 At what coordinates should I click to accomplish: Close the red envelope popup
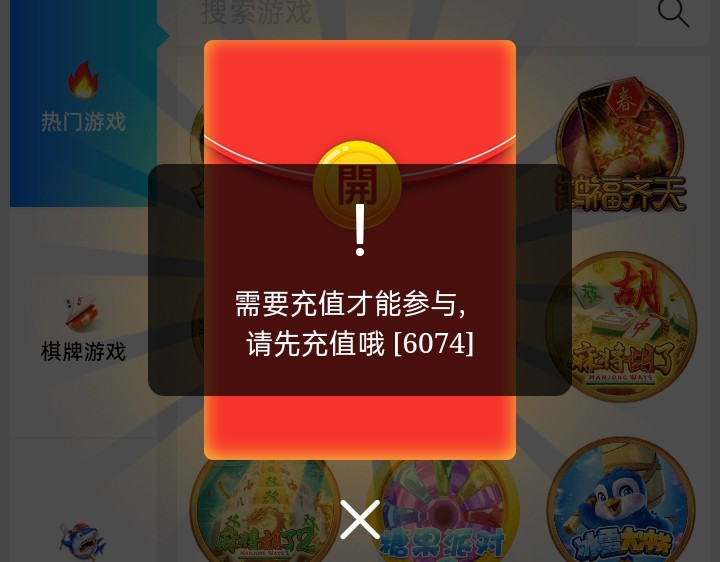pos(359,519)
